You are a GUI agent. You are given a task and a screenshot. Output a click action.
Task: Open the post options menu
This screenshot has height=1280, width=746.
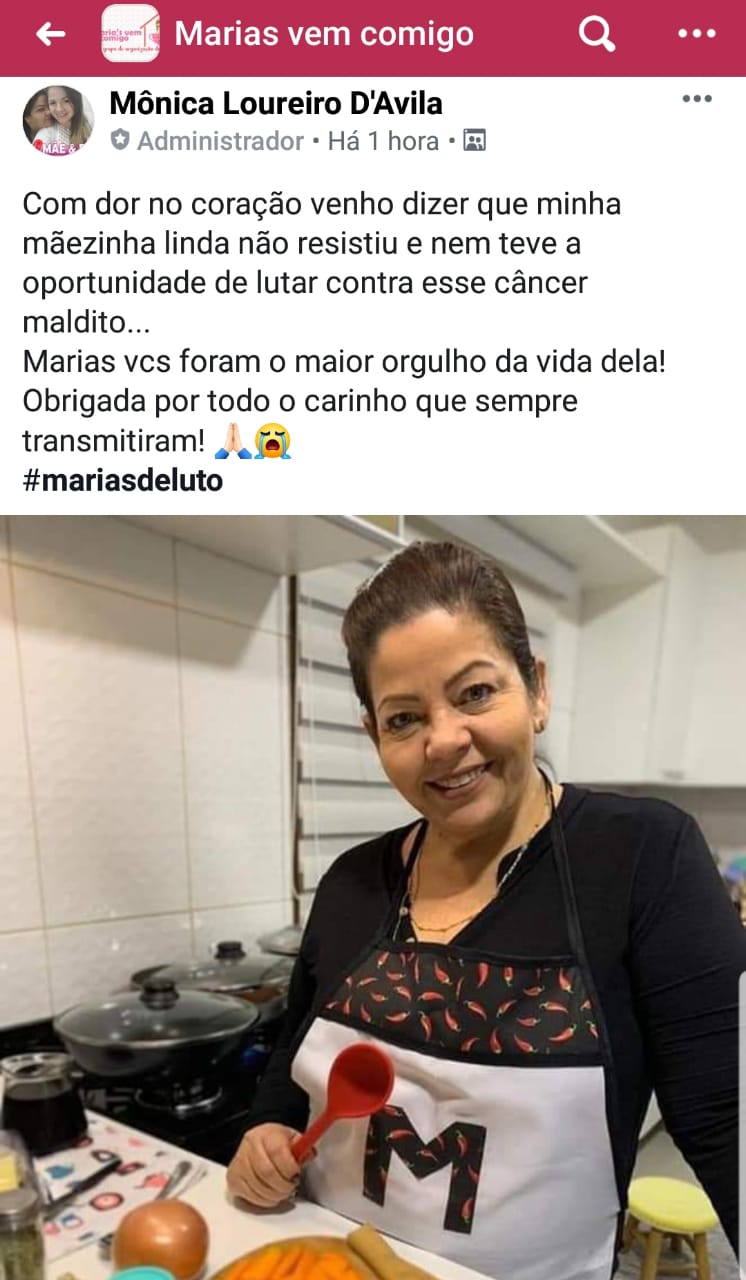(x=697, y=99)
